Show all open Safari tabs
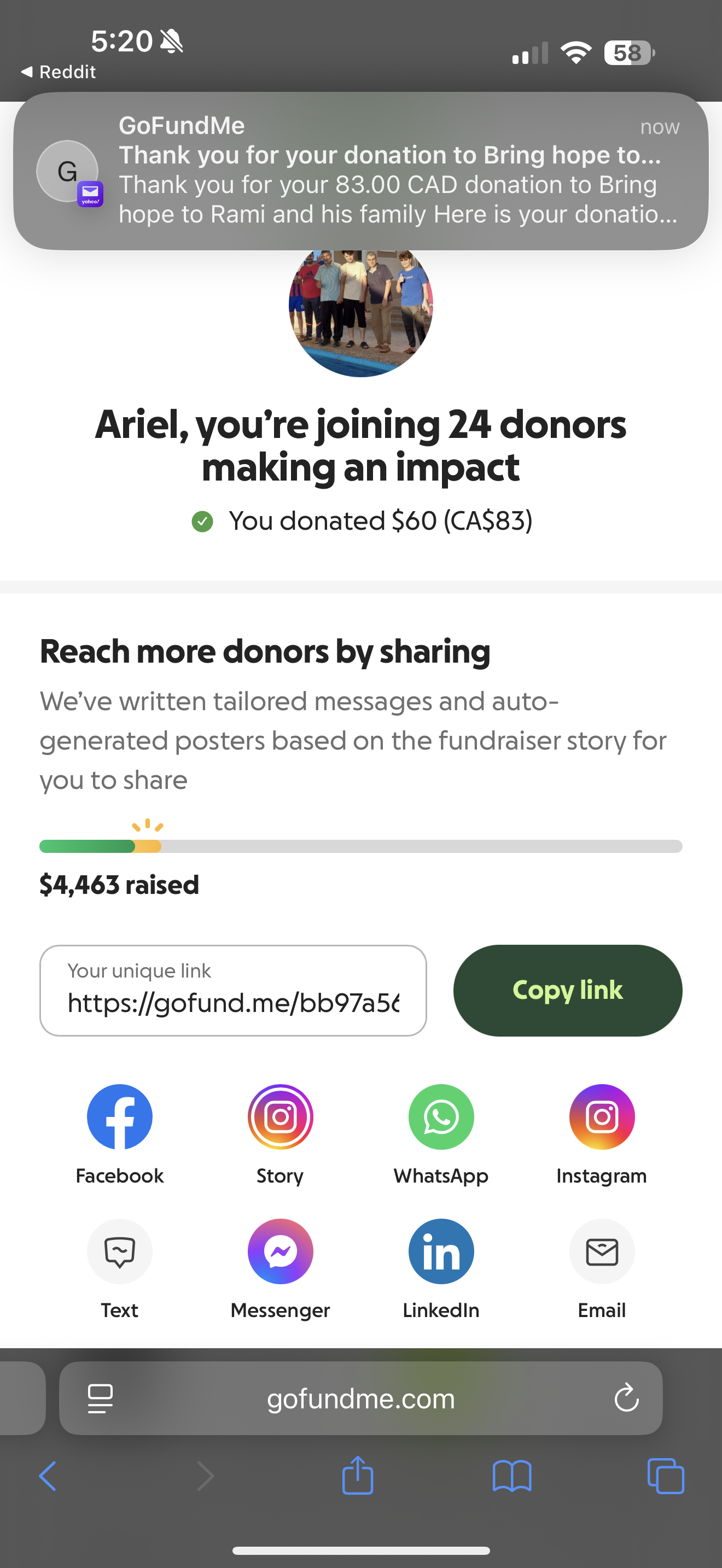The width and height of the screenshot is (722, 1568). pos(665,1476)
